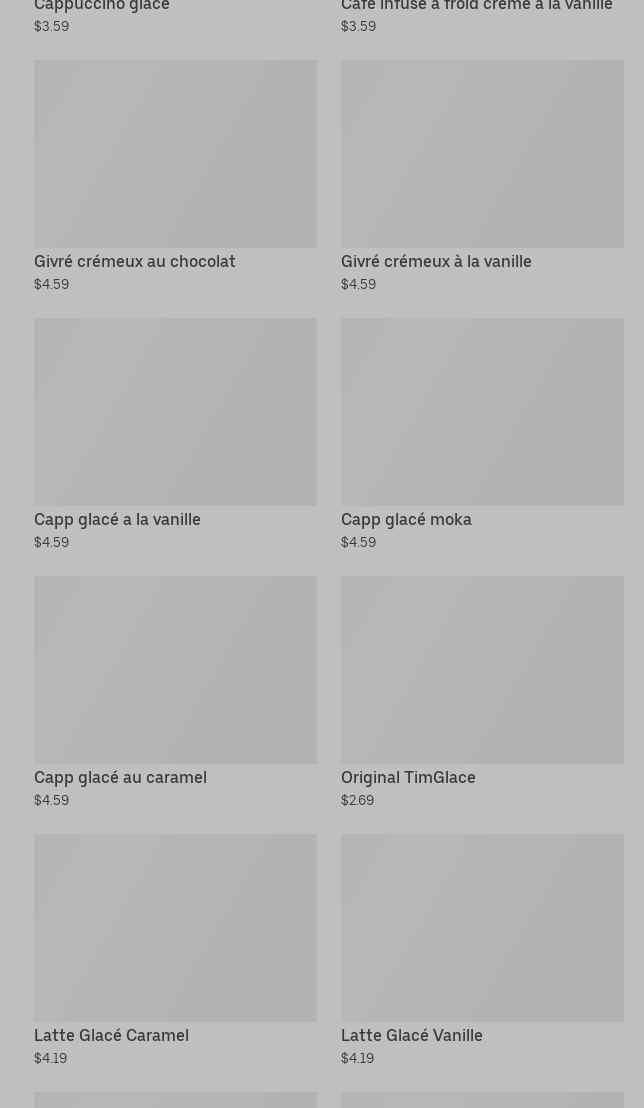Select Capp glacé moka drink

tap(482, 434)
